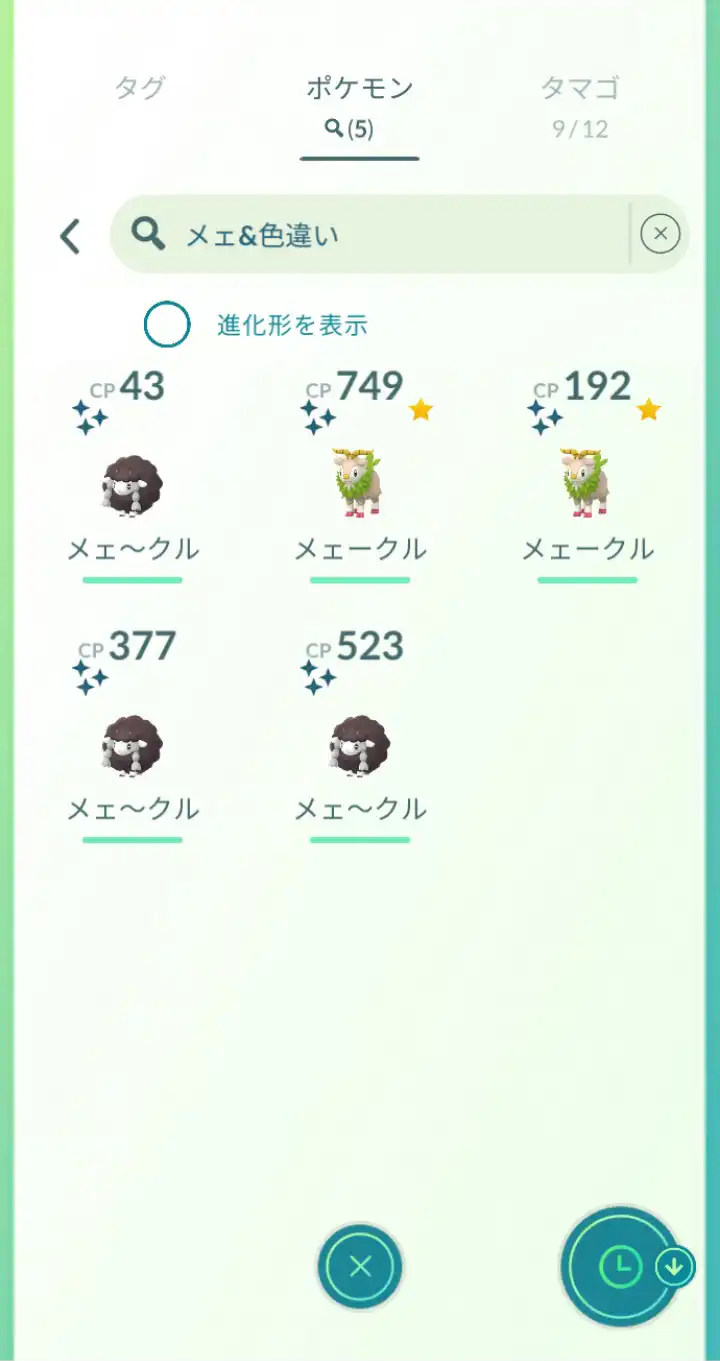Screen dimensions: 720x1361
Task: Clear the search text with the X icon
Action: [x=660, y=235]
